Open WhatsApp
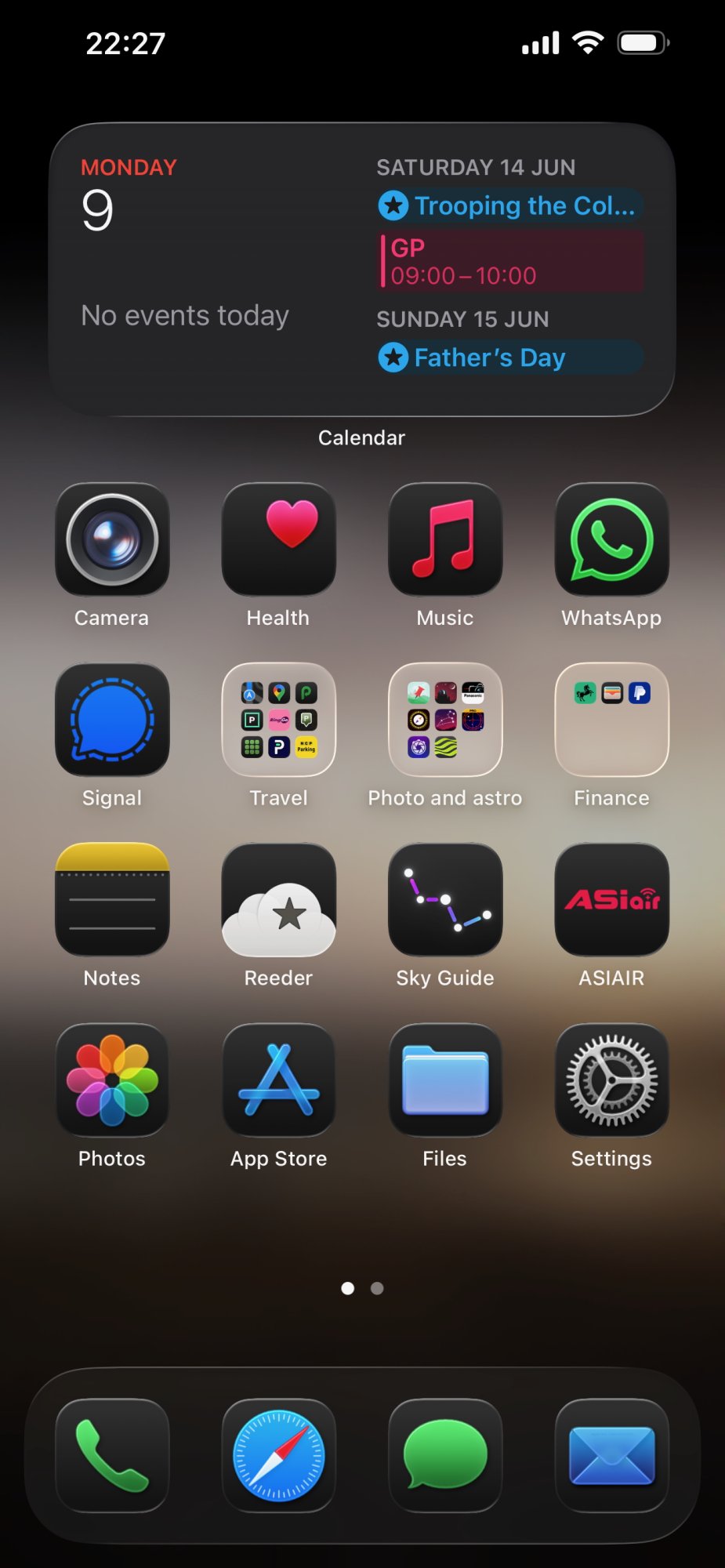Screen dimensions: 725x1568 611,539
